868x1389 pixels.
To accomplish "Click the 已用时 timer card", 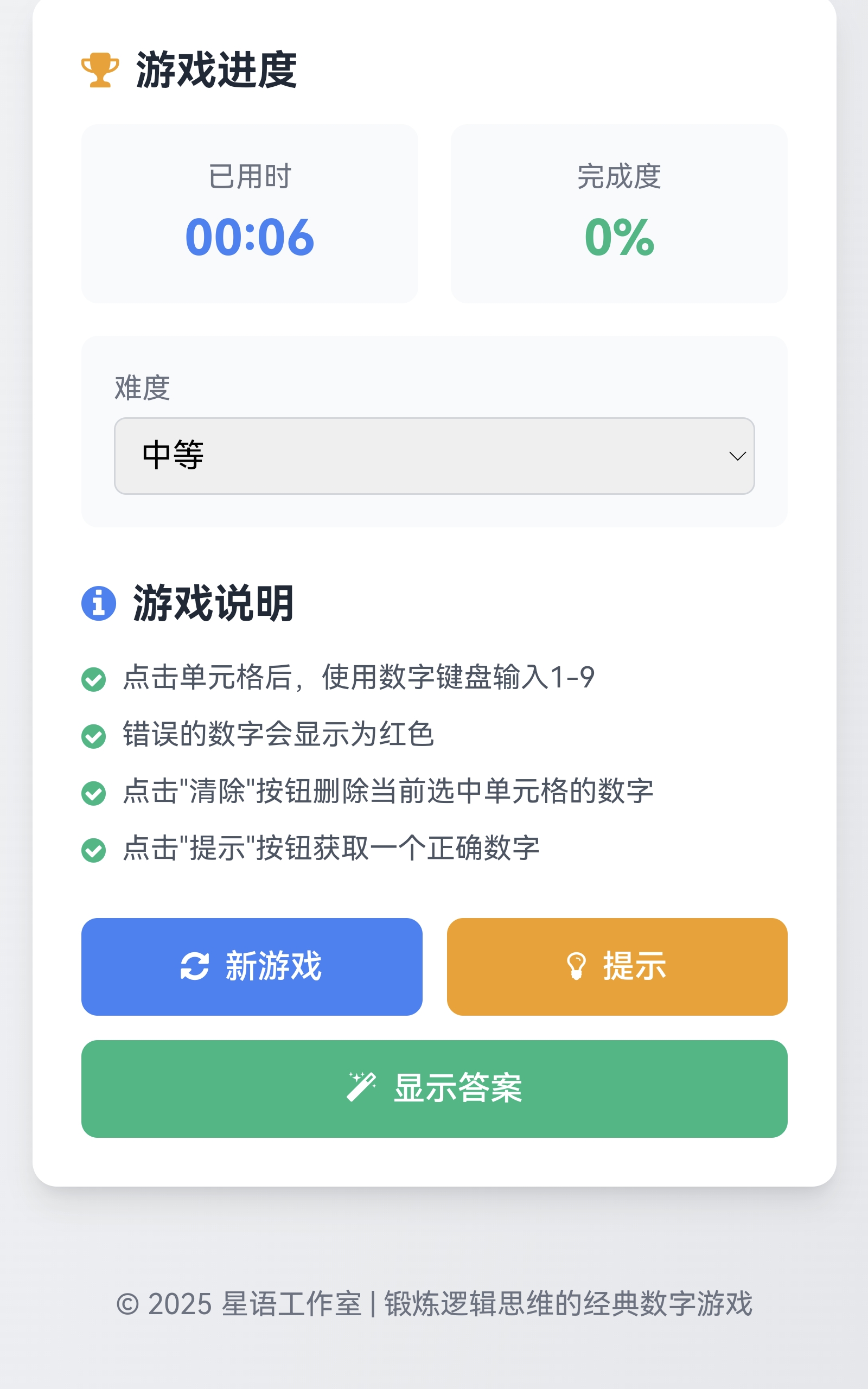I will (250, 213).
